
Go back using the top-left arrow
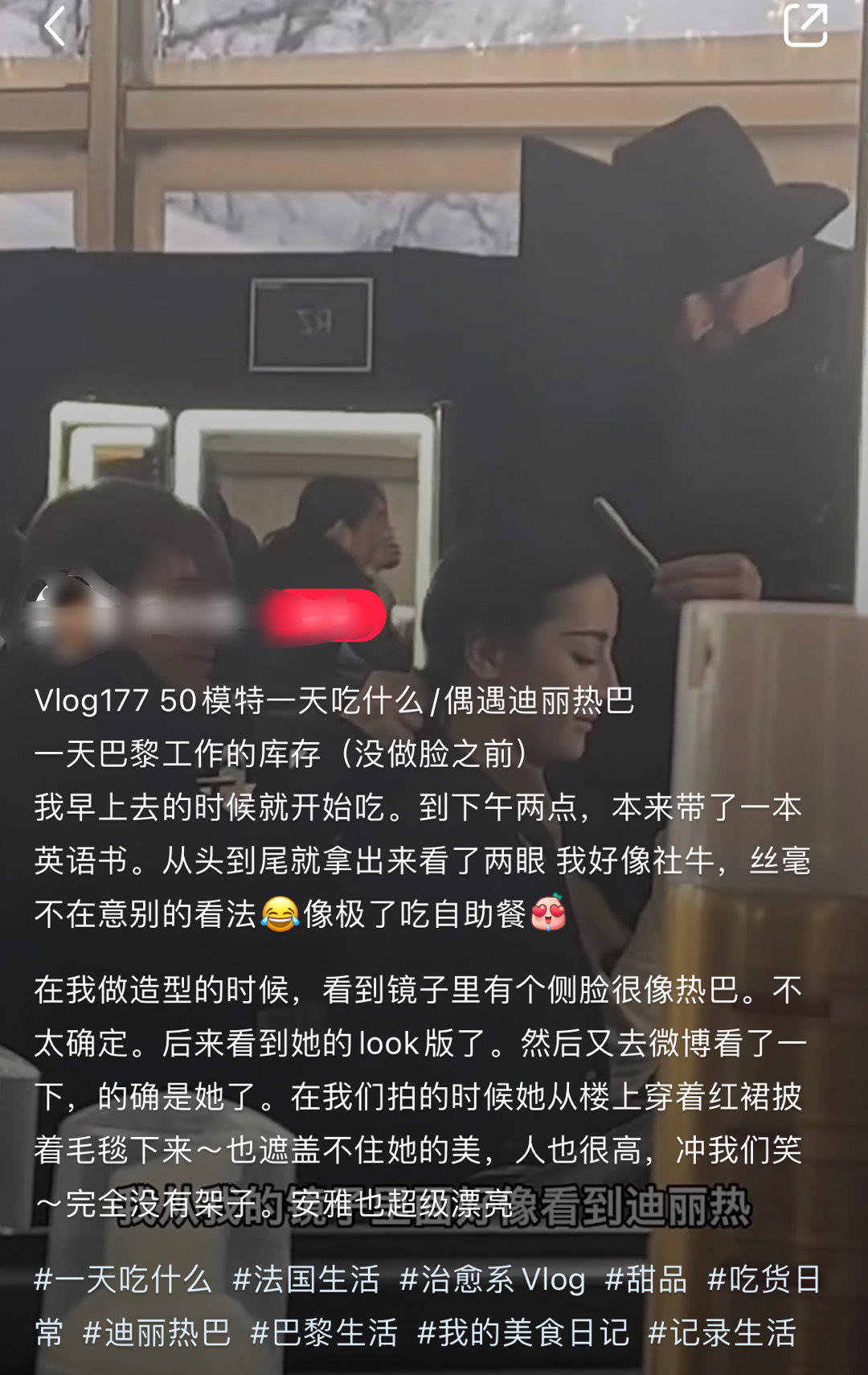(55, 26)
